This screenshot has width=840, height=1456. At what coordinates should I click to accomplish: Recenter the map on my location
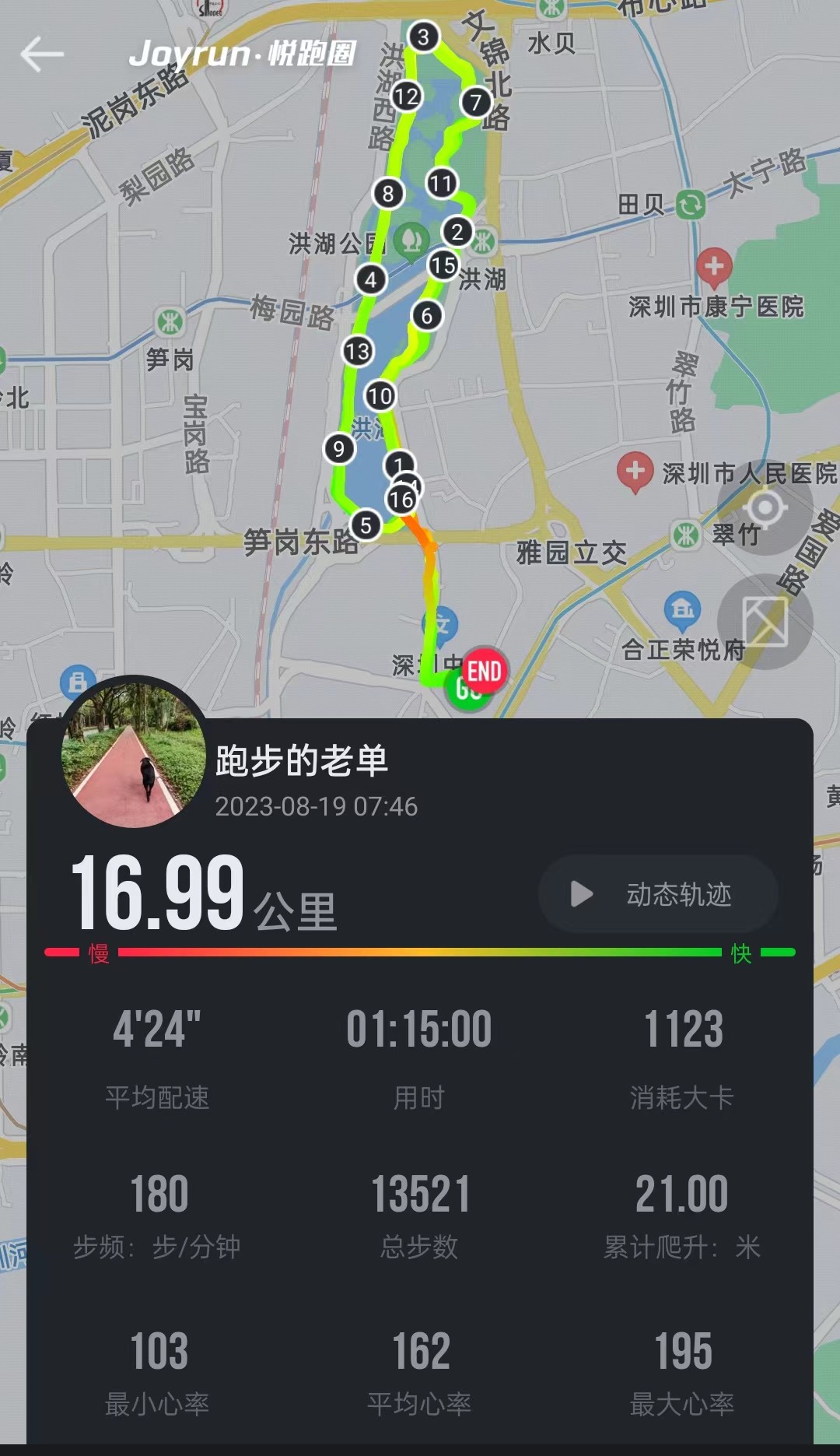(765, 508)
